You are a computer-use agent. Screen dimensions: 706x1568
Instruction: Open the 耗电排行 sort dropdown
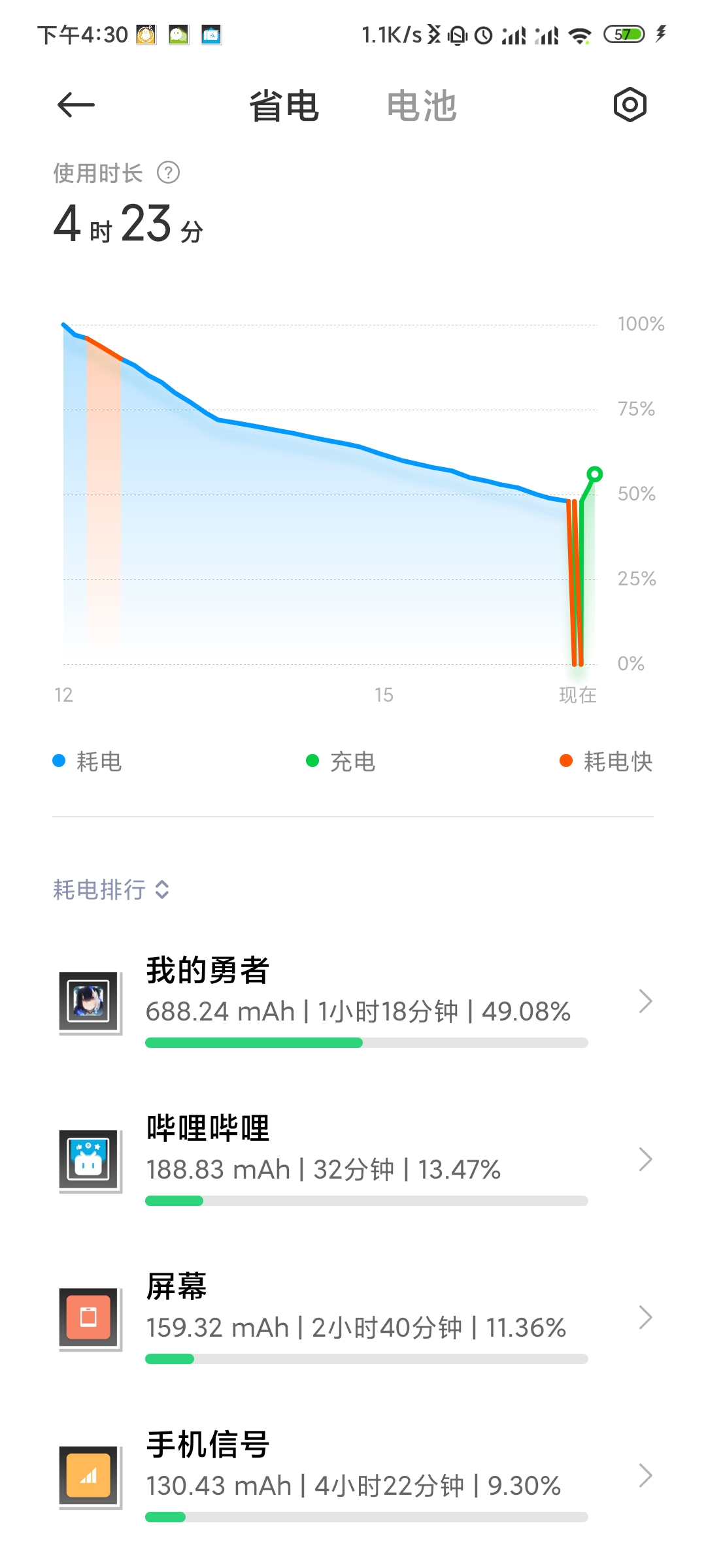(111, 889)
